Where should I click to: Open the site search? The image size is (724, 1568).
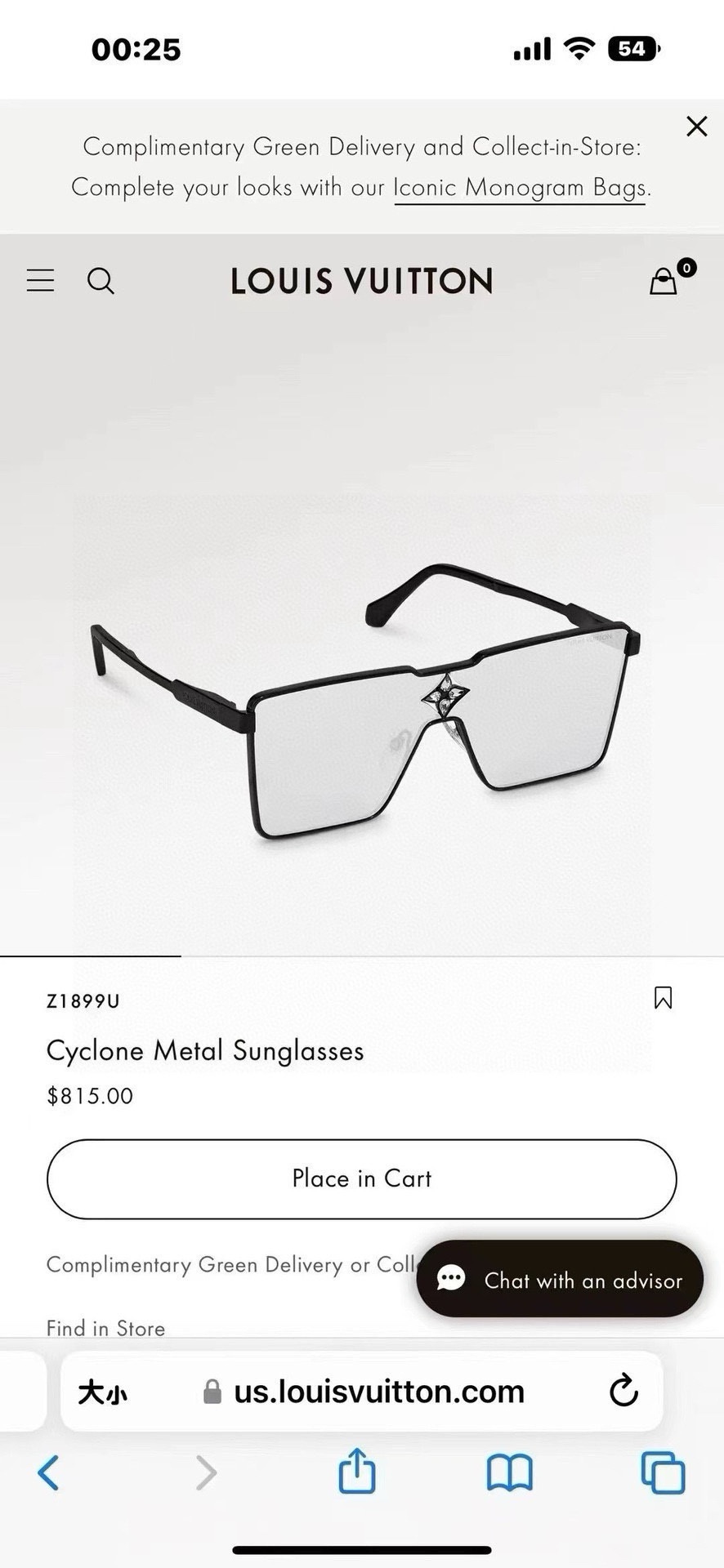101,280
